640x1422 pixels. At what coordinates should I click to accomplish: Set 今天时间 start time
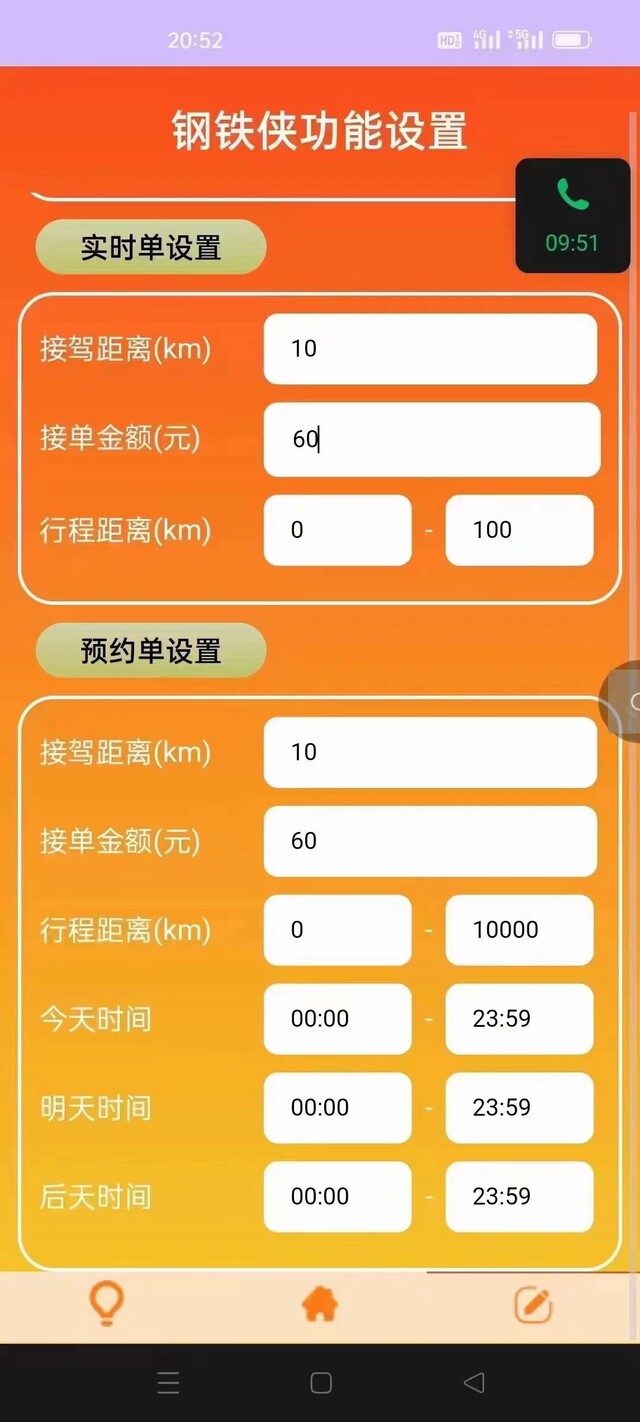337,1019
